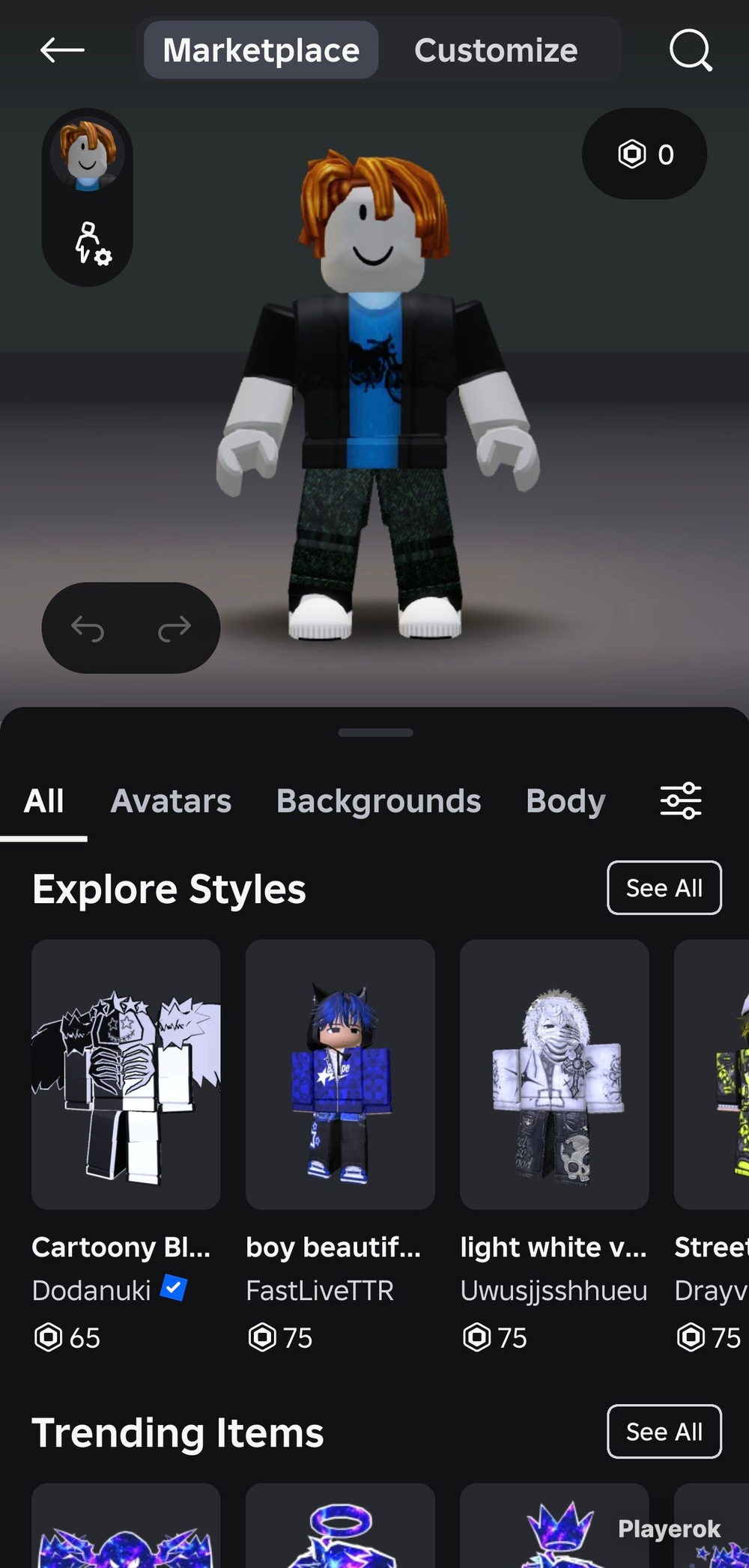The image size is (749, 1568).
Task: Redo the avatar change
Action: (x=175, y=628)
